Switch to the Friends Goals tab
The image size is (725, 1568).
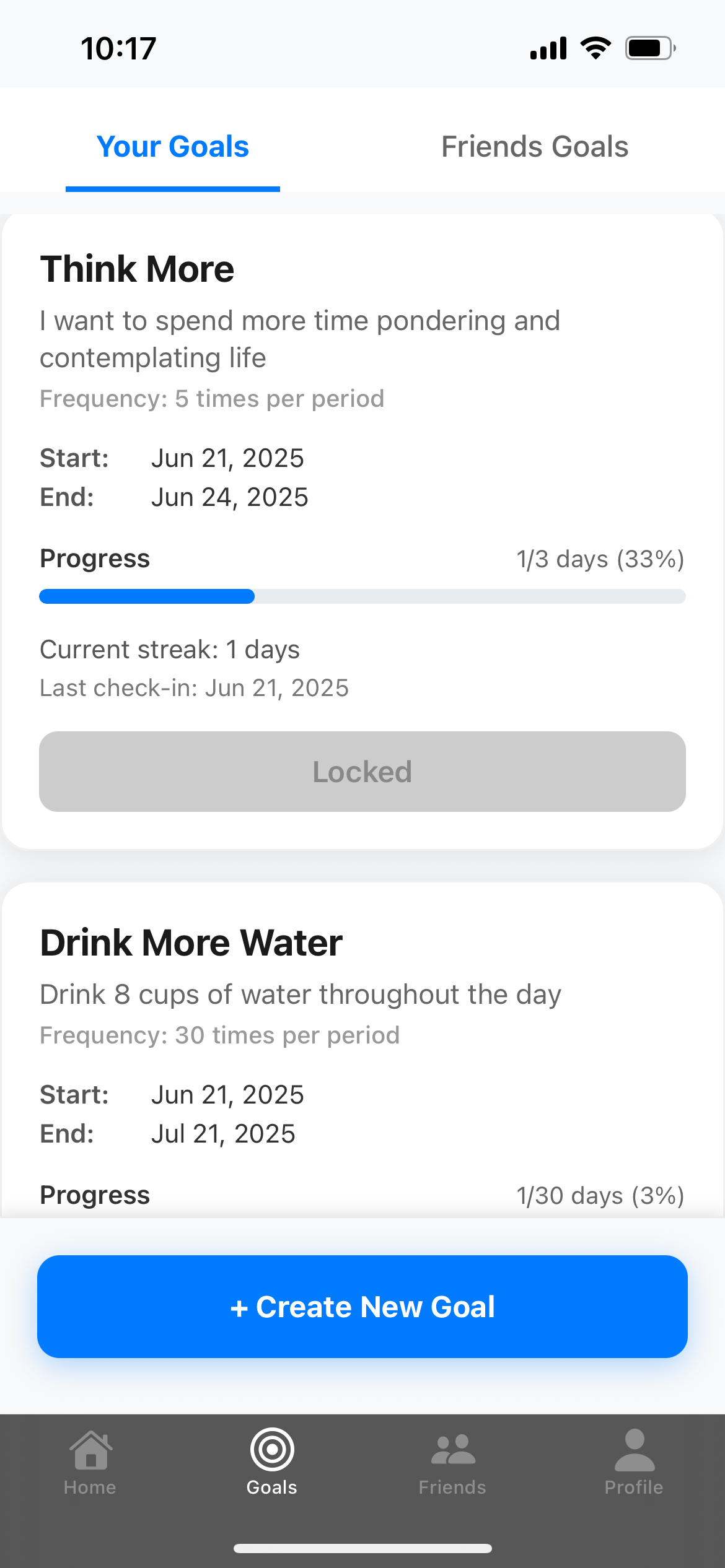tap(534, 147)
